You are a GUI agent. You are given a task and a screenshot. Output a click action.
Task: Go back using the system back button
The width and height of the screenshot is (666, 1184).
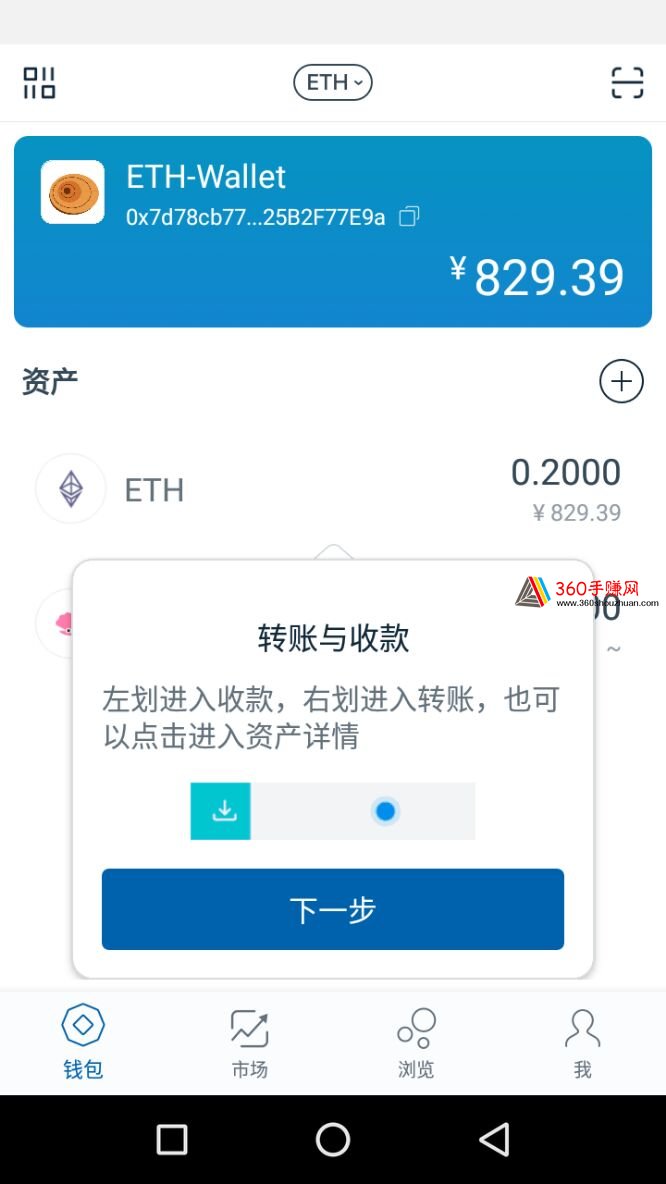tap(494, 1139)
